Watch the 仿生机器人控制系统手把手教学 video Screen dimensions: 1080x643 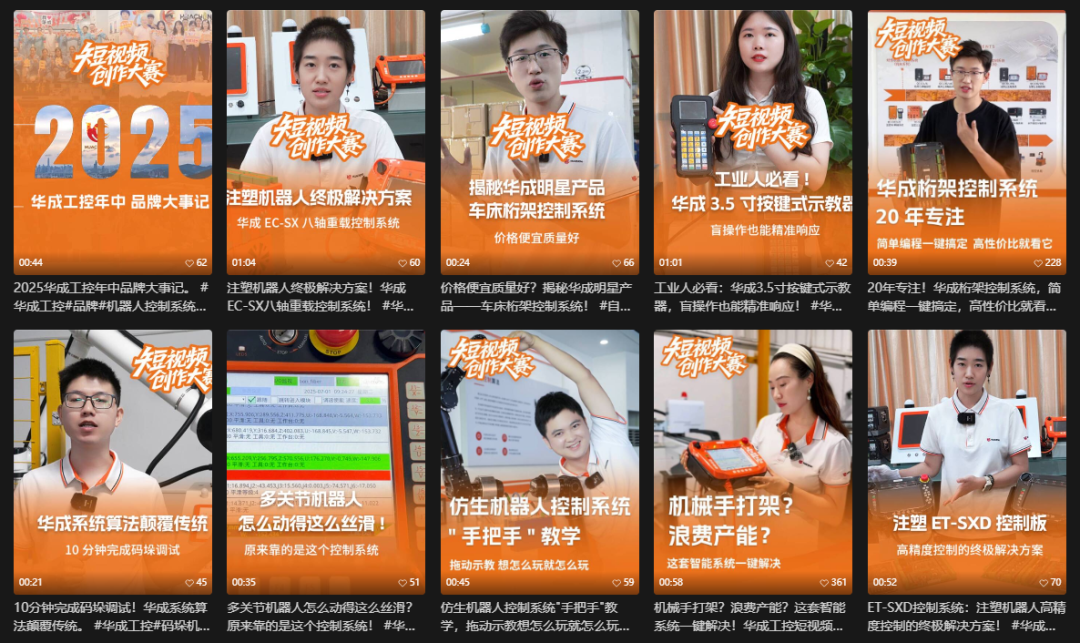tap(539, 462)
